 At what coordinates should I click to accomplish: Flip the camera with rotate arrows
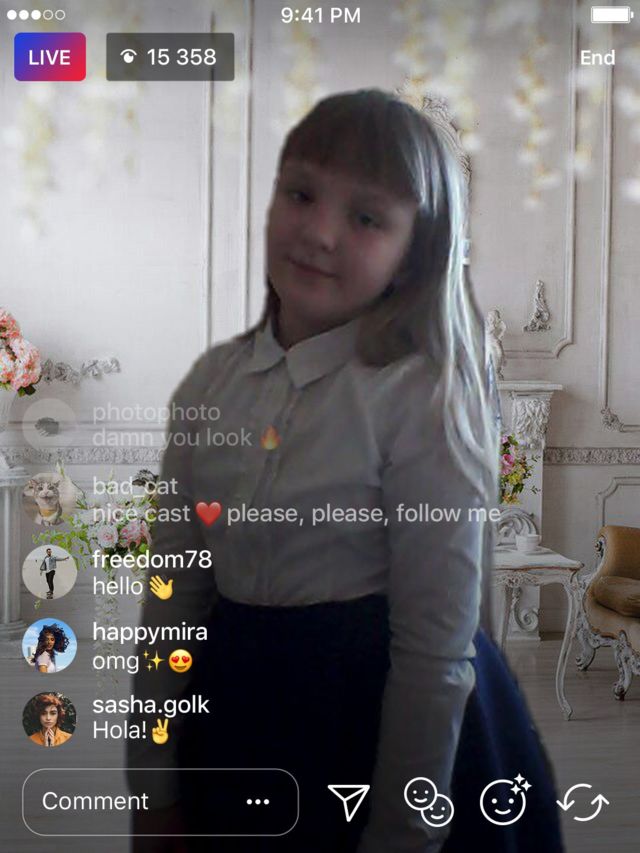[582, 802]
